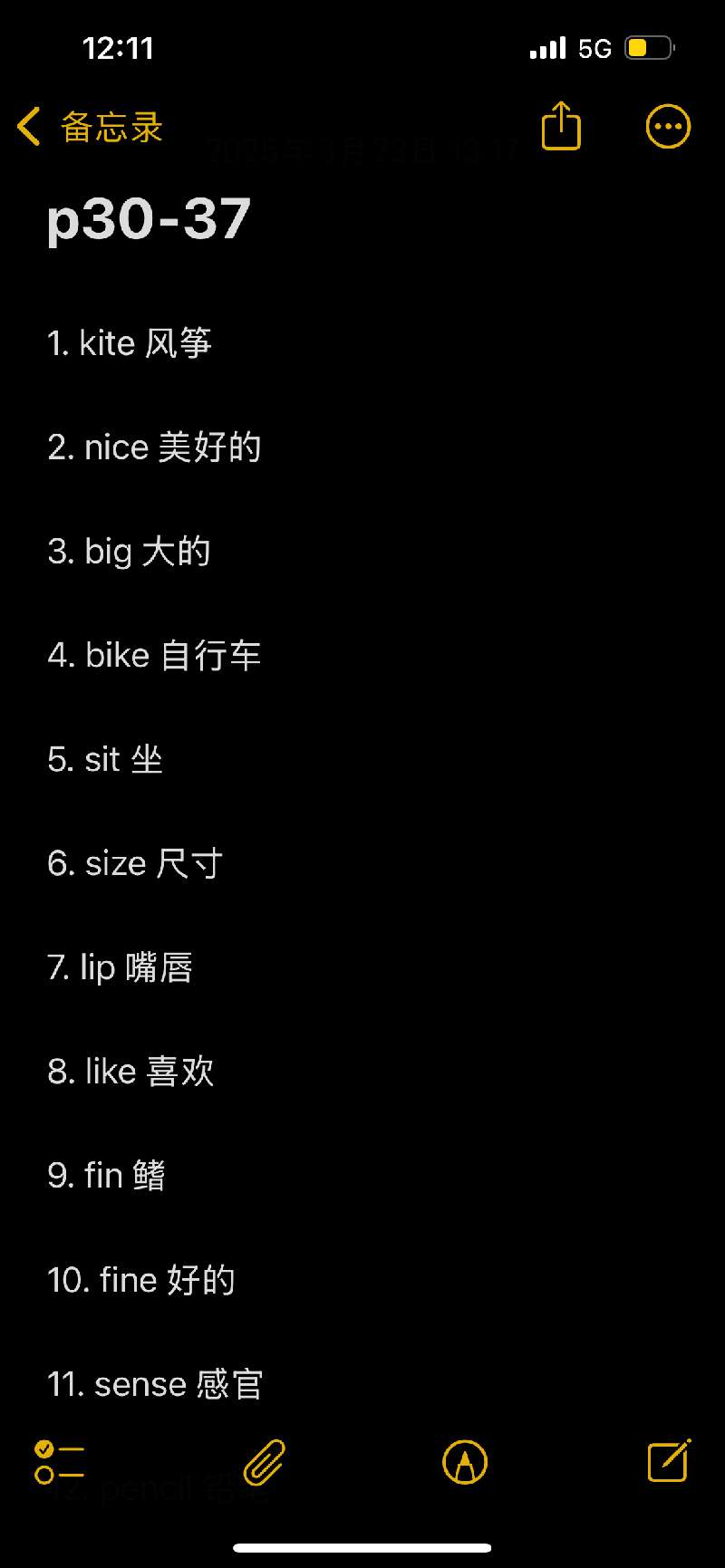Share this note

pyautogui.click(x=561, y=125)
